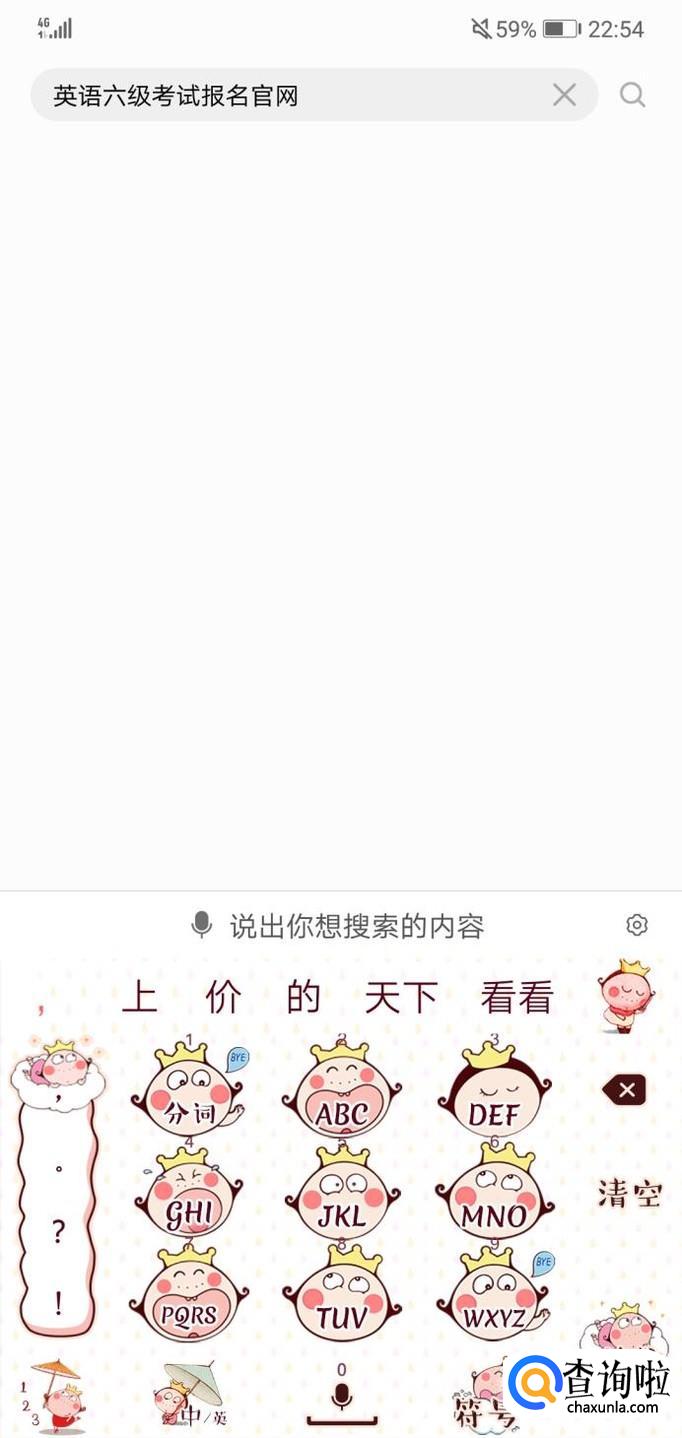
Task: Select candidate word 天下
Action: point(401,997)
